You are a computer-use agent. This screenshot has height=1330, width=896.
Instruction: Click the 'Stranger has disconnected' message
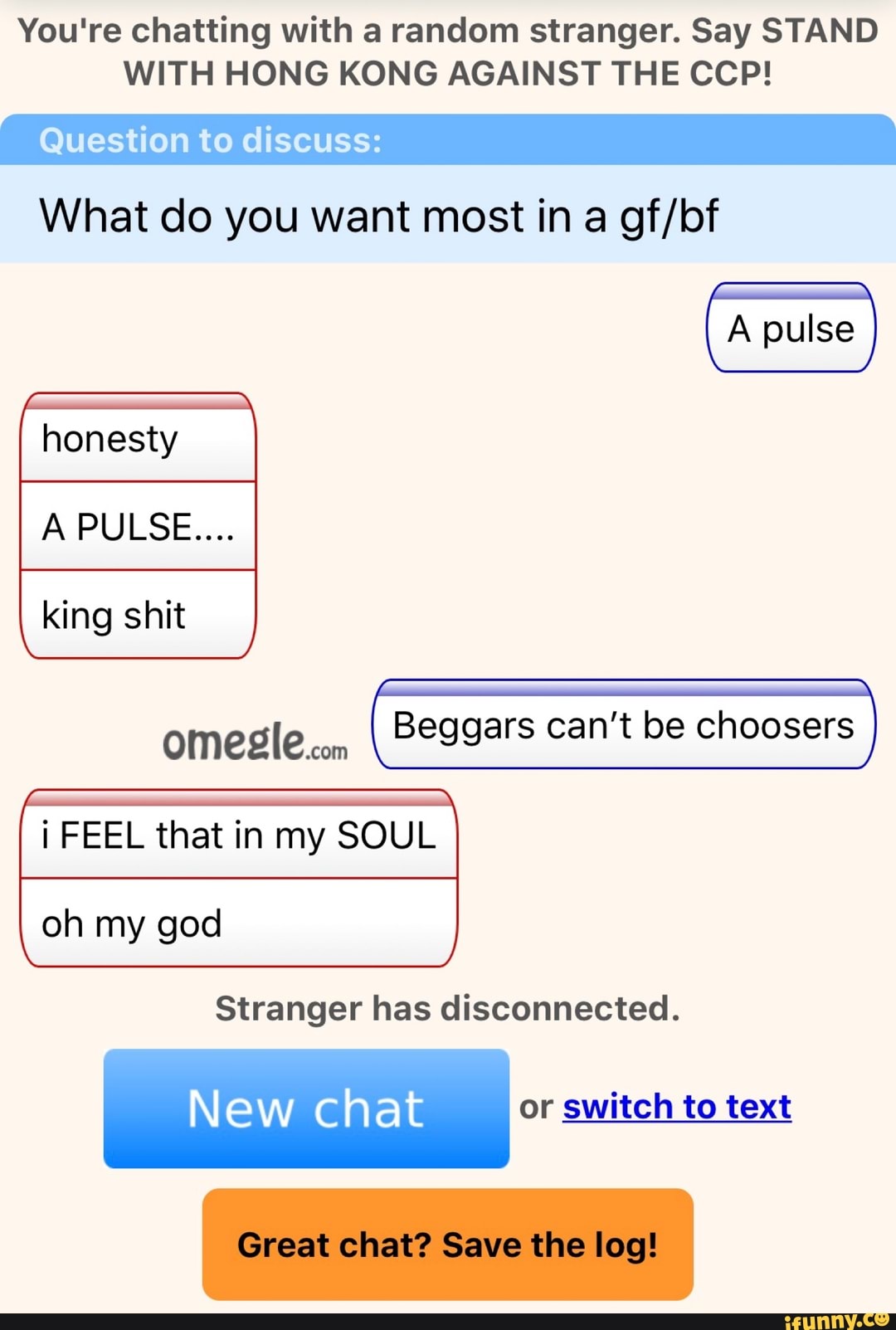[448, 1008]
